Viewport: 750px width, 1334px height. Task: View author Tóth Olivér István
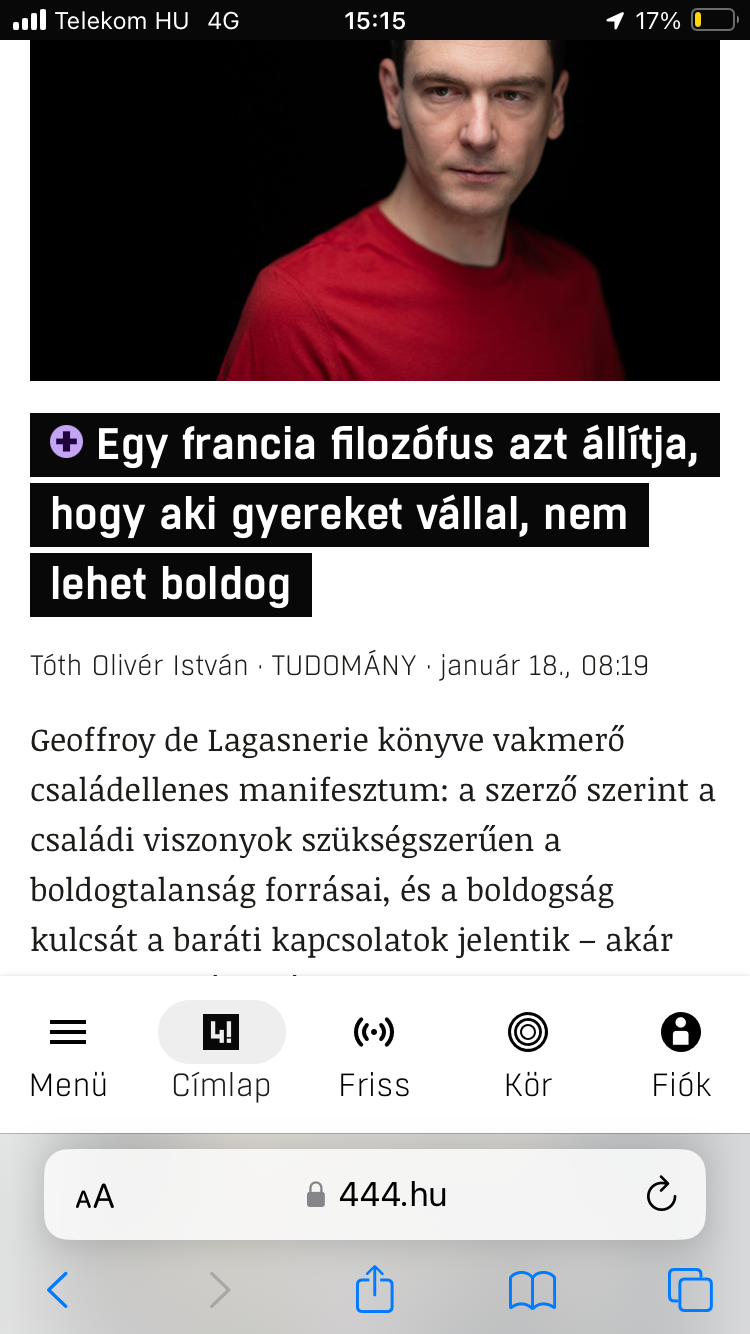(139, 666)
